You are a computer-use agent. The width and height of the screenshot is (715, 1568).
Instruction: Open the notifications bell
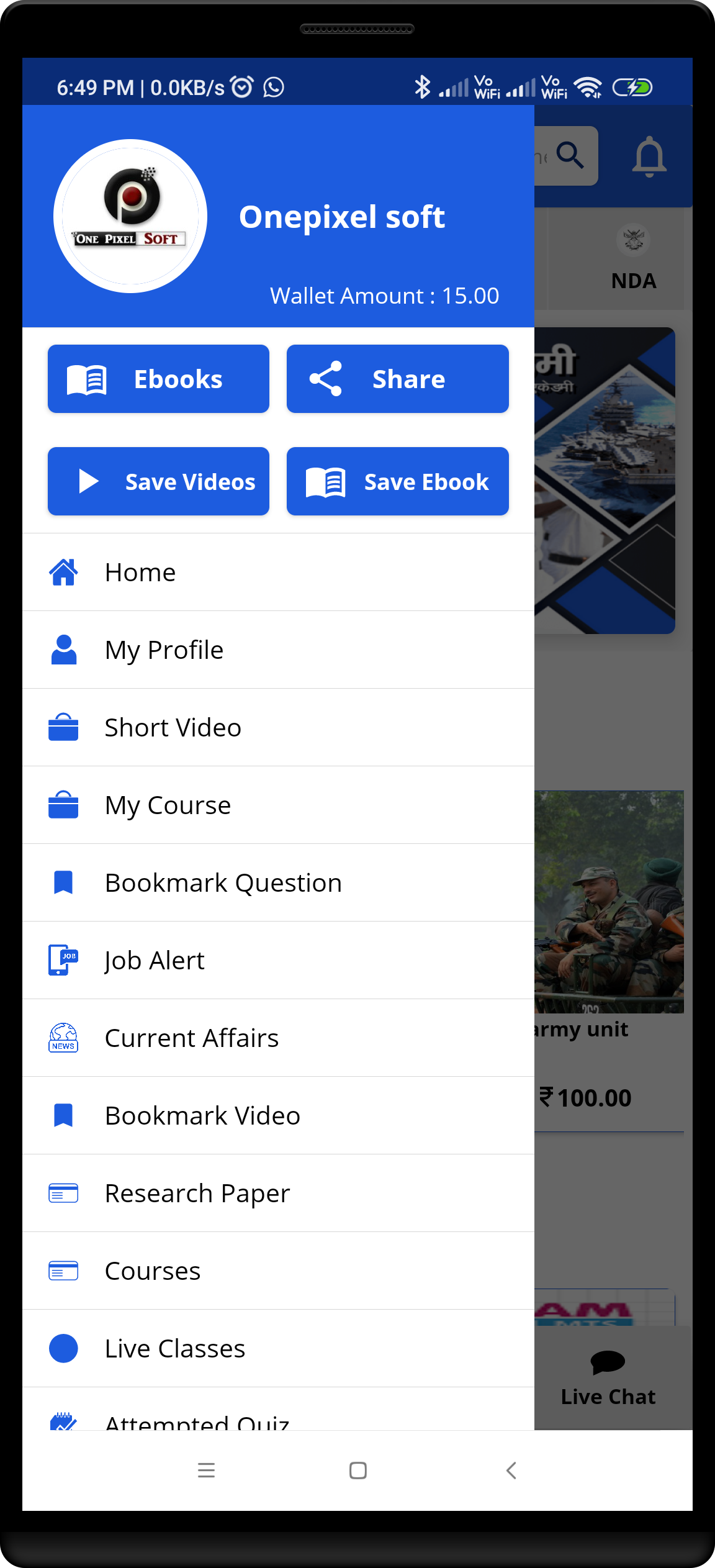[649, 156]
